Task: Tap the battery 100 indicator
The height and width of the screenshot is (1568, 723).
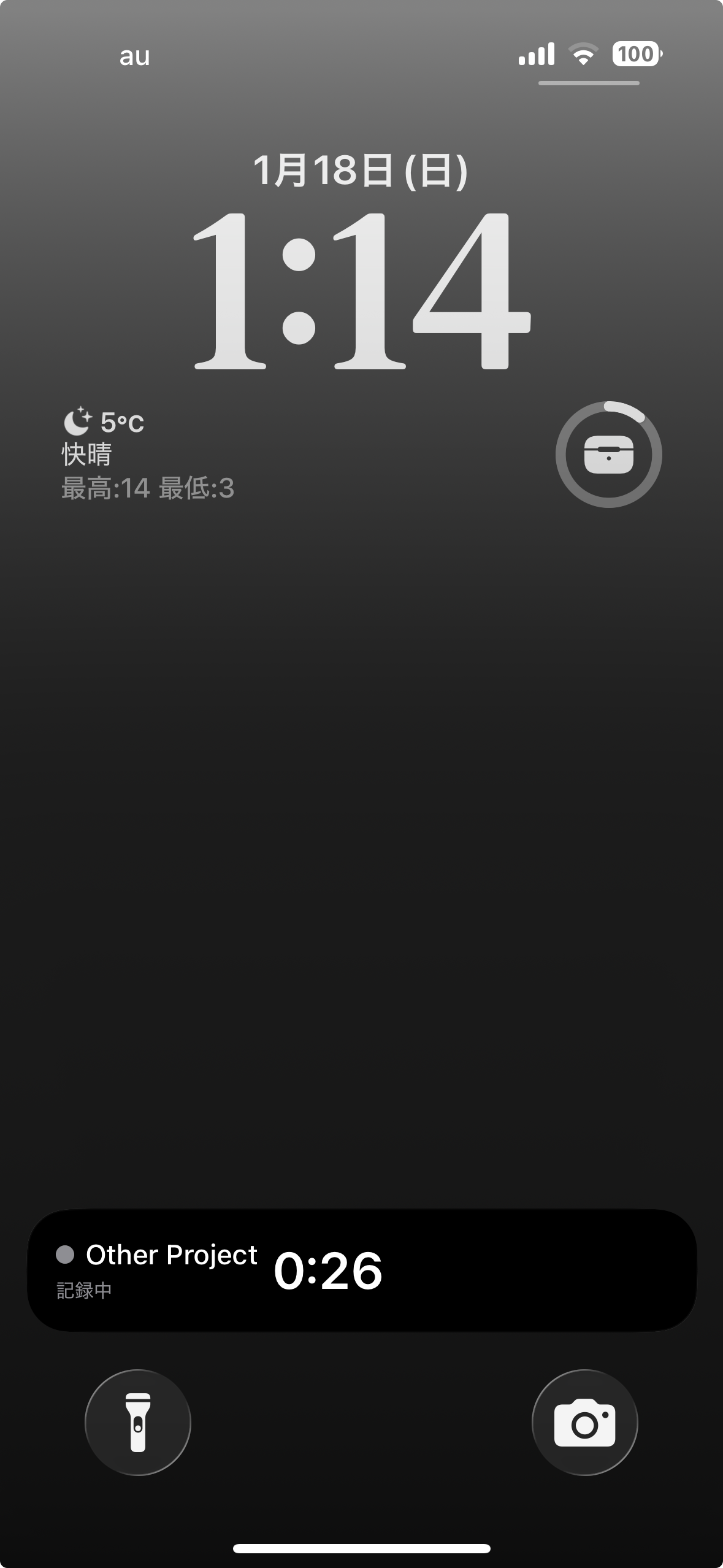Action: (636, 55)
